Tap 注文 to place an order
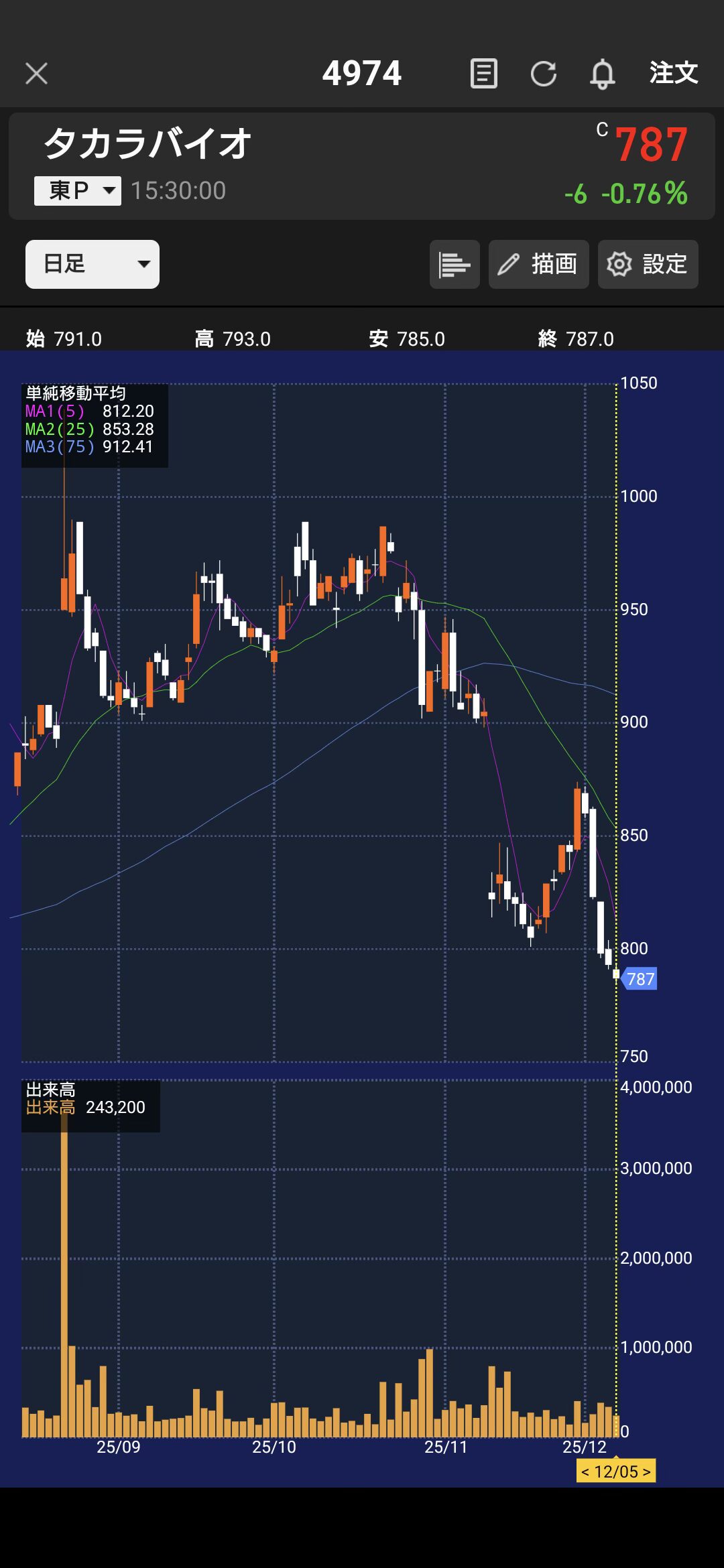This screenshot has height=1568, width=724. point(673,73)
